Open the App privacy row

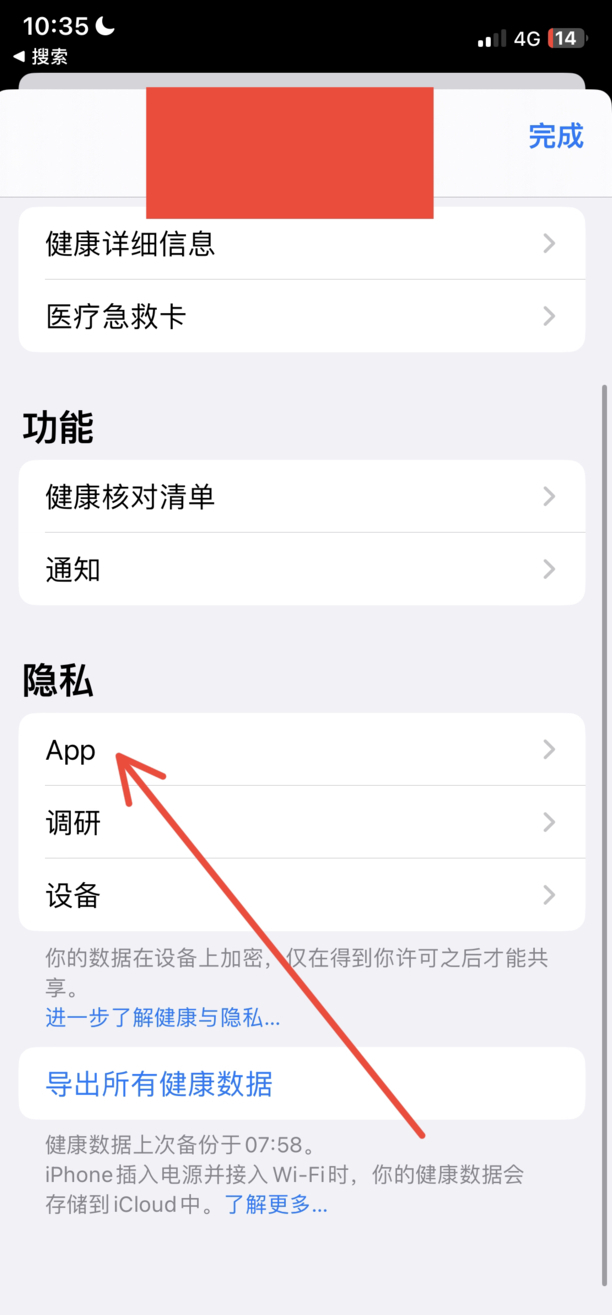click(x=302, y=749)
